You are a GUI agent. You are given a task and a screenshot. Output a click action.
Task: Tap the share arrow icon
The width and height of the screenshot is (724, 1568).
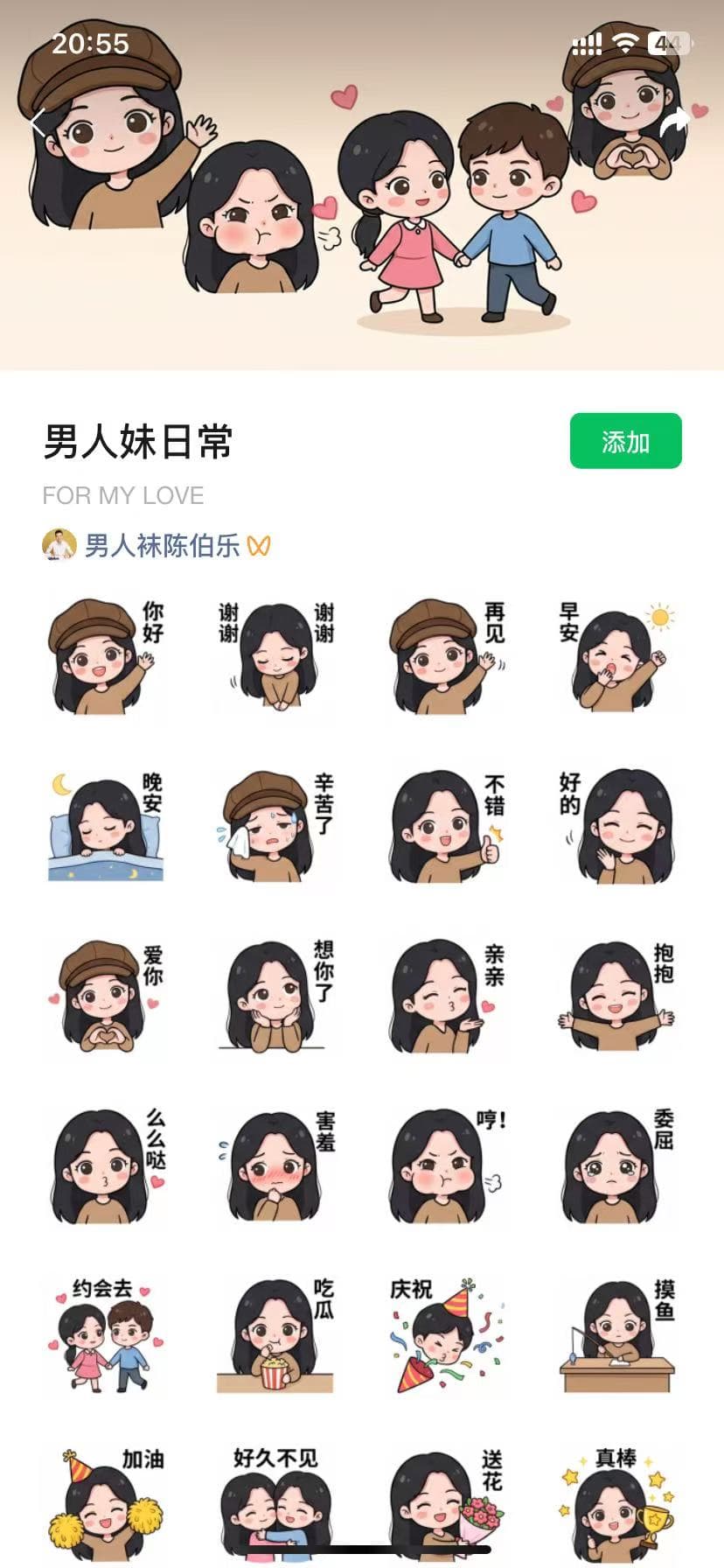pyautogui.click(x=676, y=119)
